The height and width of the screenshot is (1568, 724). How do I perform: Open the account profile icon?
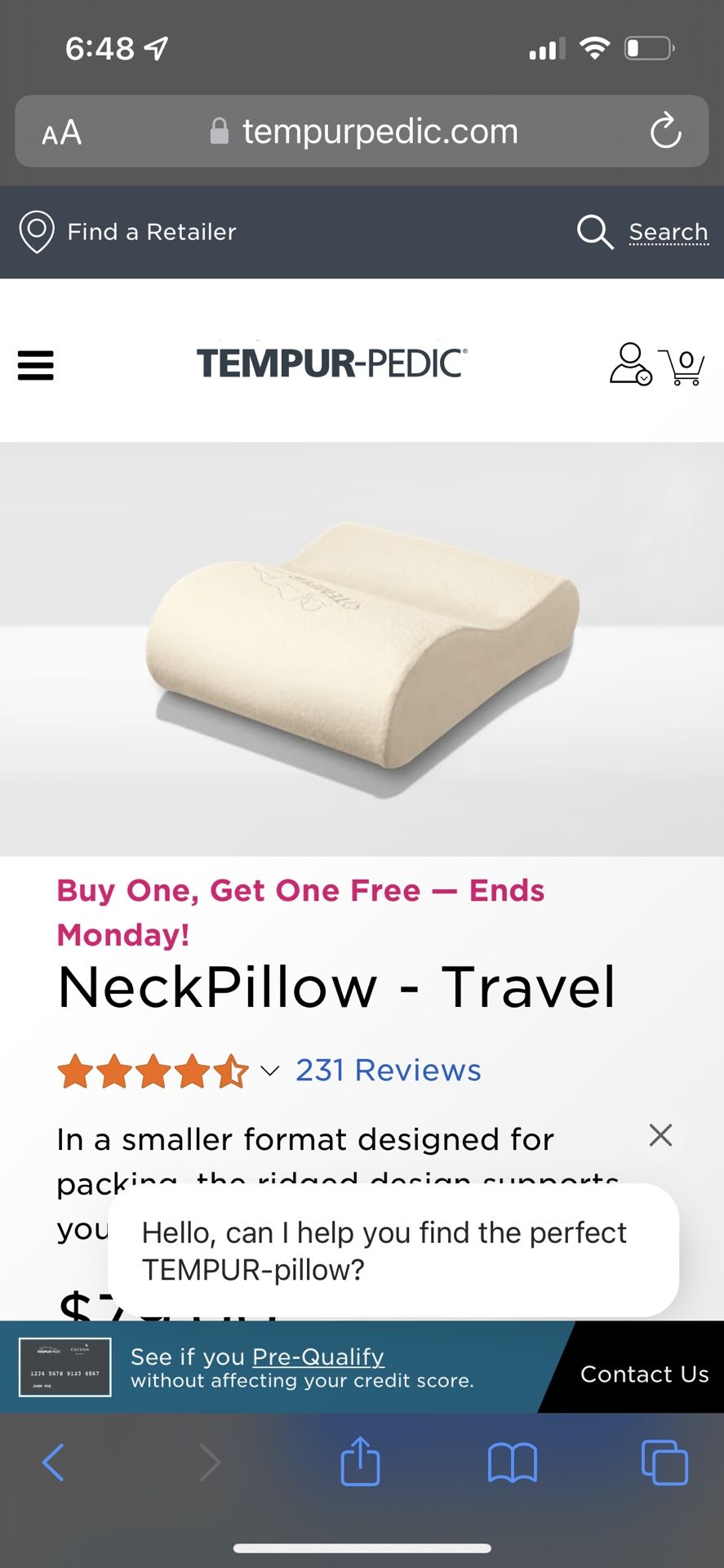pyautogui.click(x=630, y=364)
